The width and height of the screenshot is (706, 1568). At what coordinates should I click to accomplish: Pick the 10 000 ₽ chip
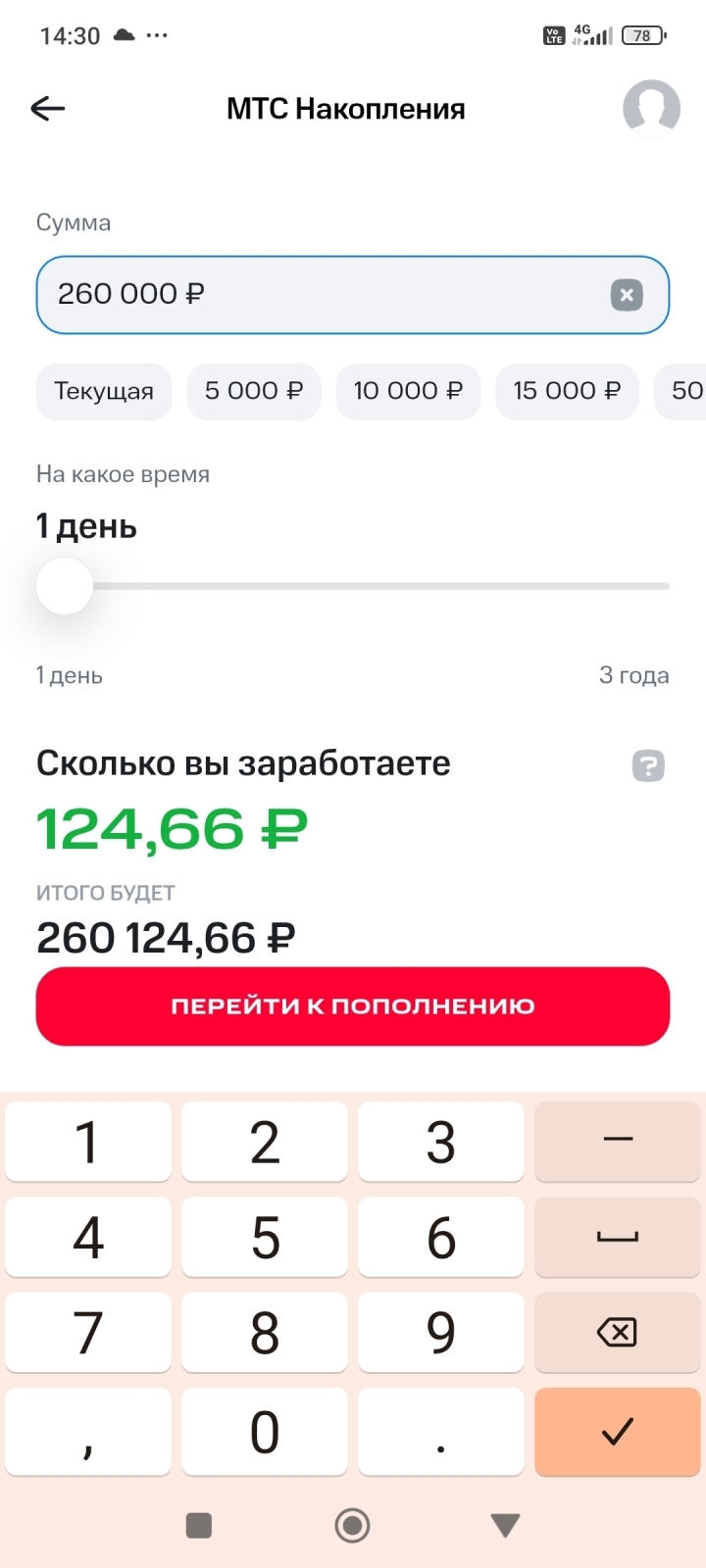408,391
